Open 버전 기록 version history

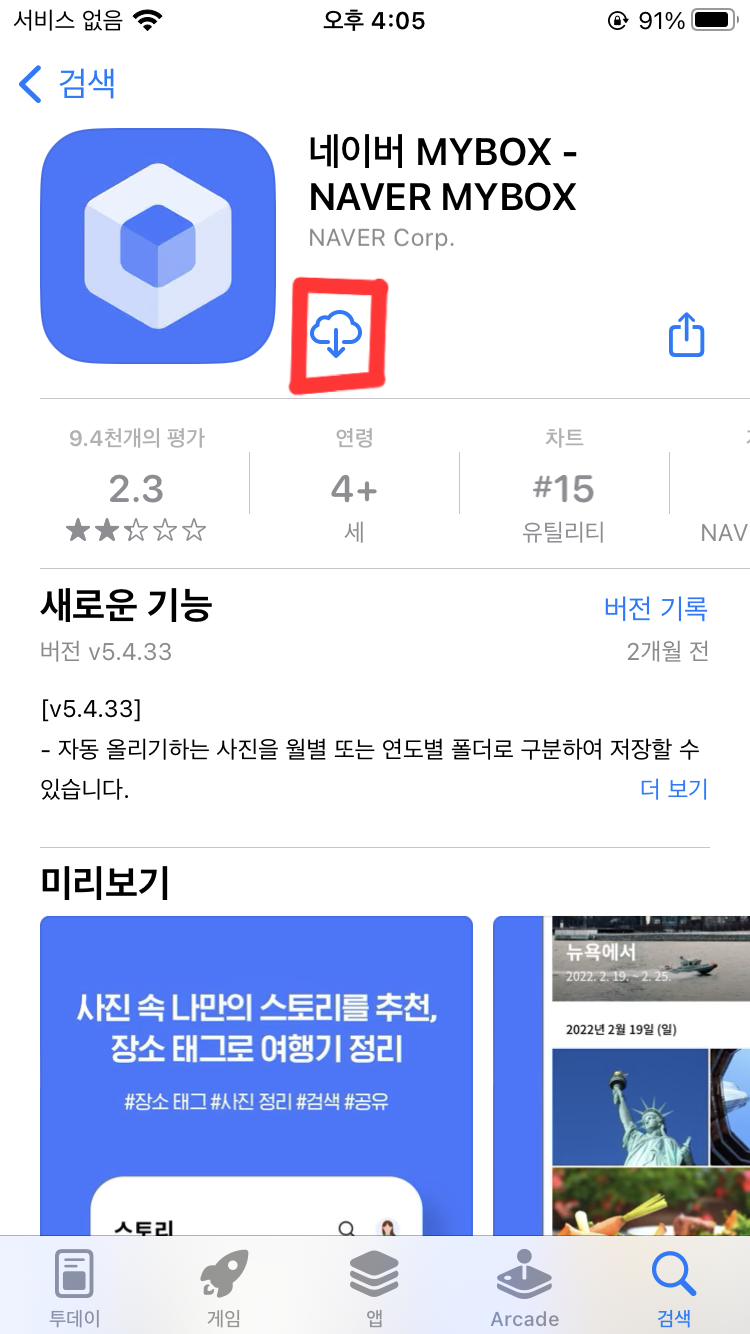pos(655,608)
